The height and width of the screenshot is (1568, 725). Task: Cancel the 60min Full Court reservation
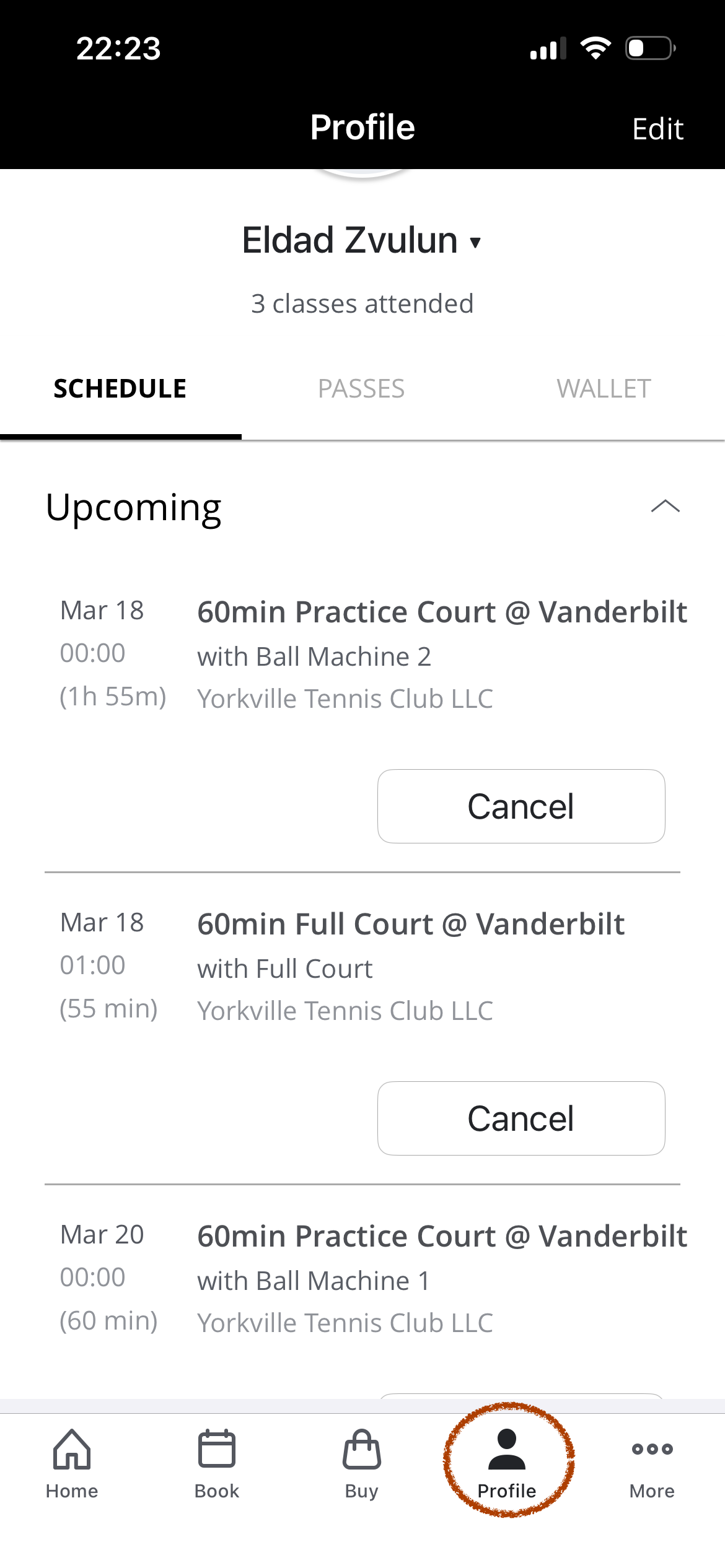521,1118
